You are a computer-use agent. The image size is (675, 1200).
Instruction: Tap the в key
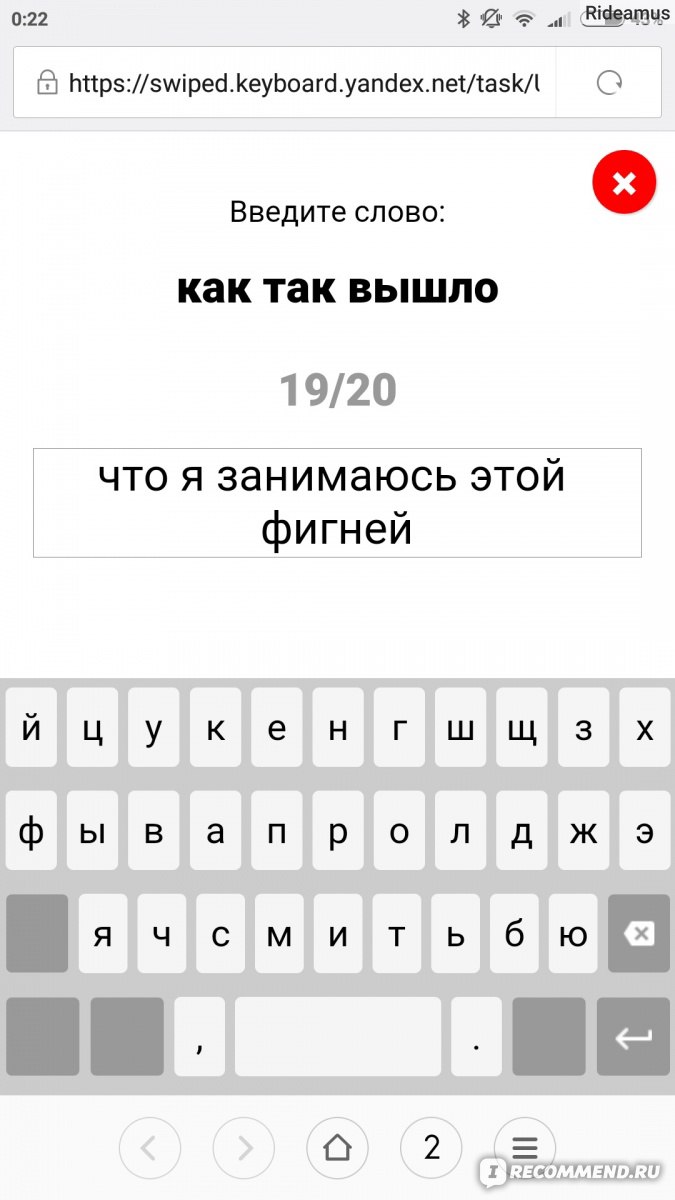(154, 831)
